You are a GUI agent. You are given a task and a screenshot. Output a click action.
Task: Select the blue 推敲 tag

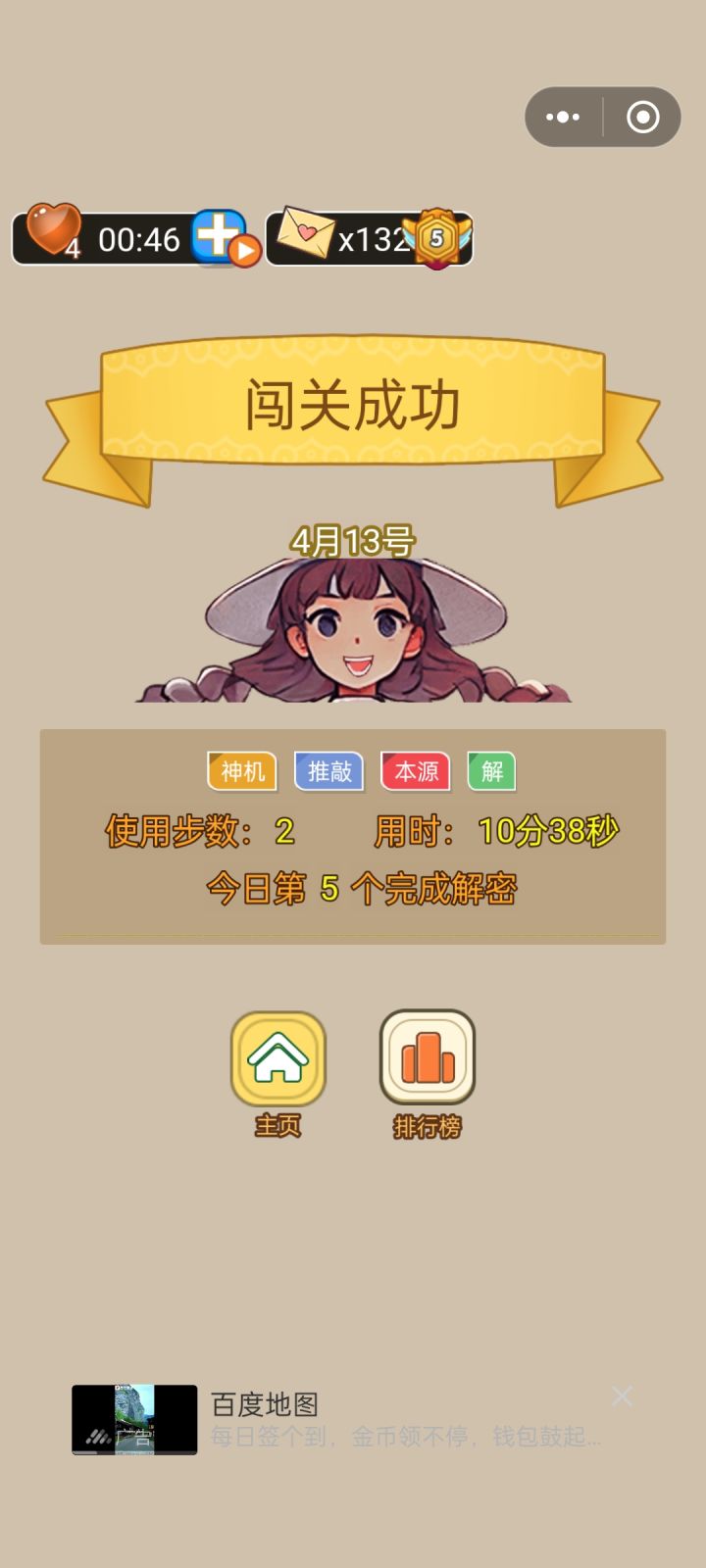tap(328, 772)
